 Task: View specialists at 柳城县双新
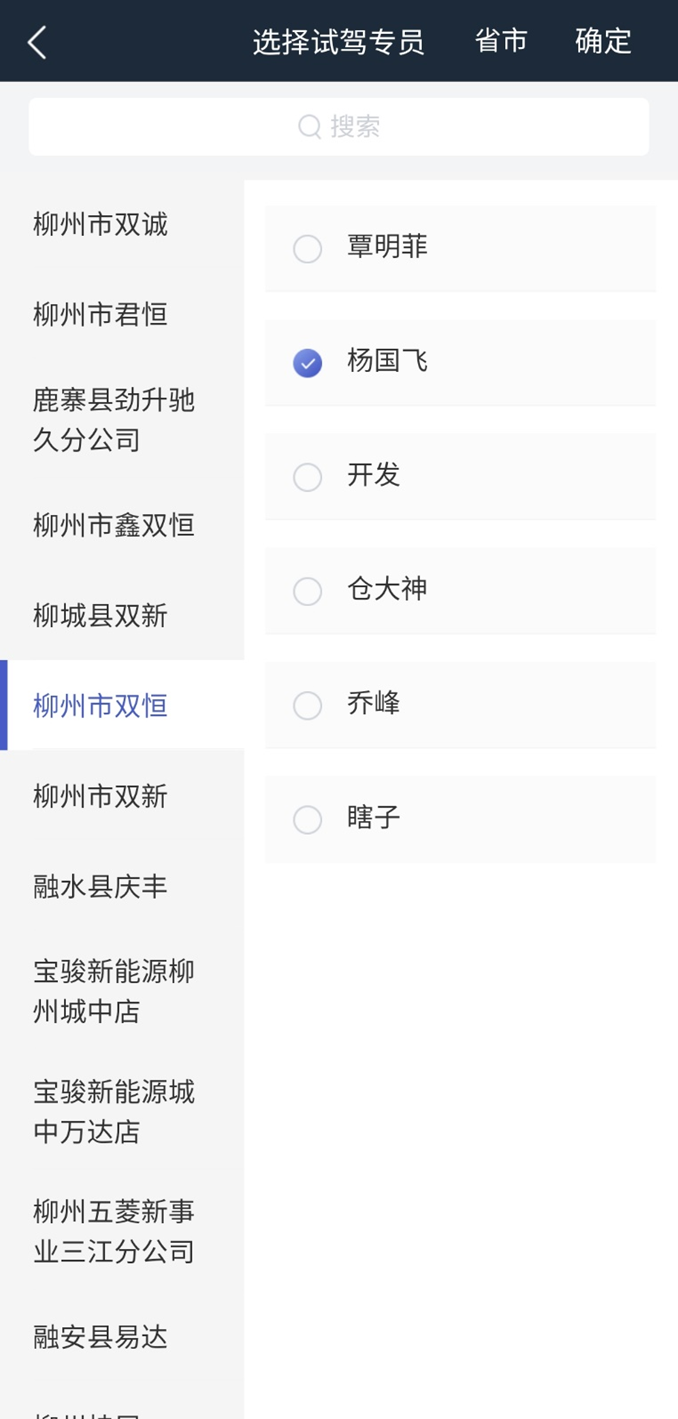pos(122,615)
